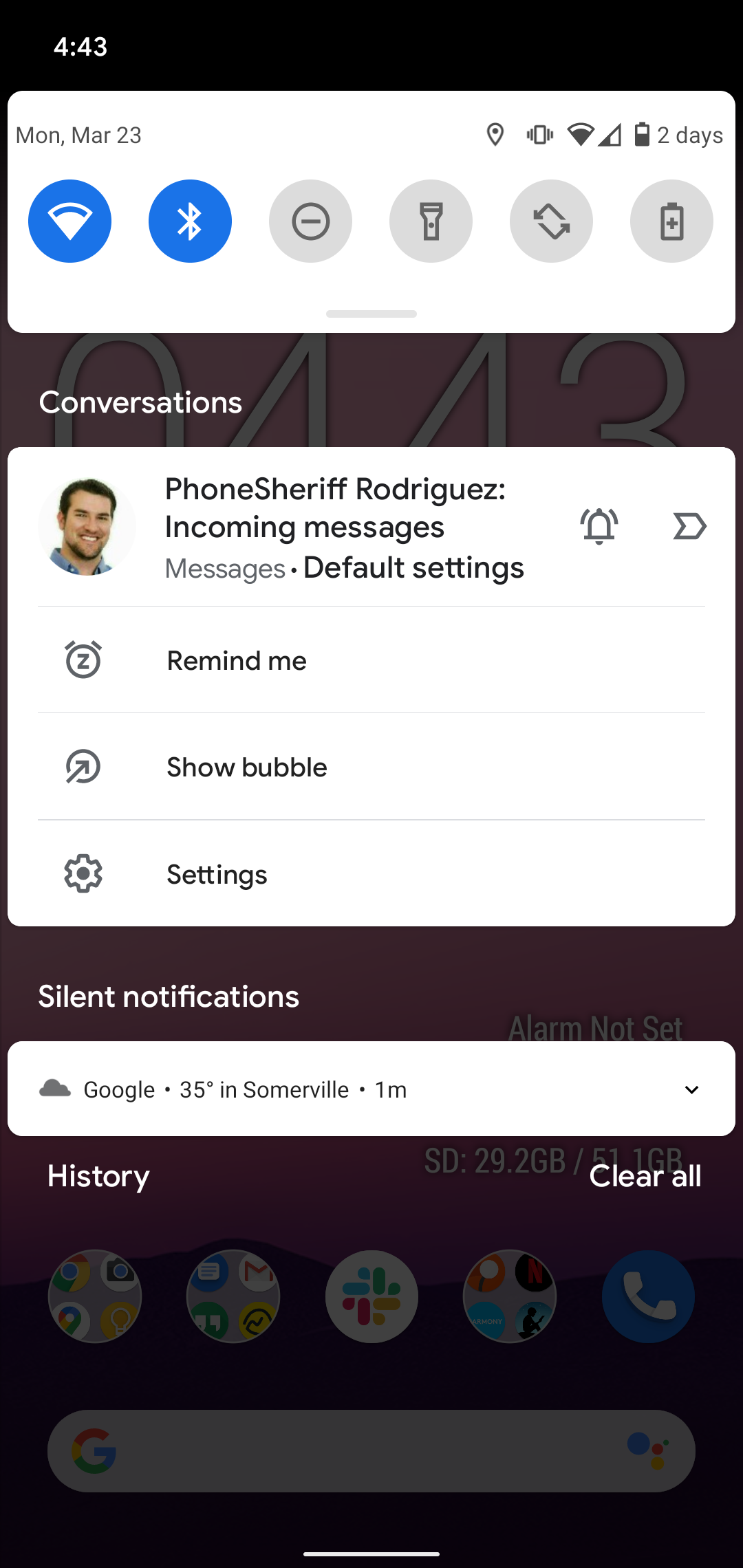
Task: Enable the Battery Saver tile
Action: pos(671,221)
